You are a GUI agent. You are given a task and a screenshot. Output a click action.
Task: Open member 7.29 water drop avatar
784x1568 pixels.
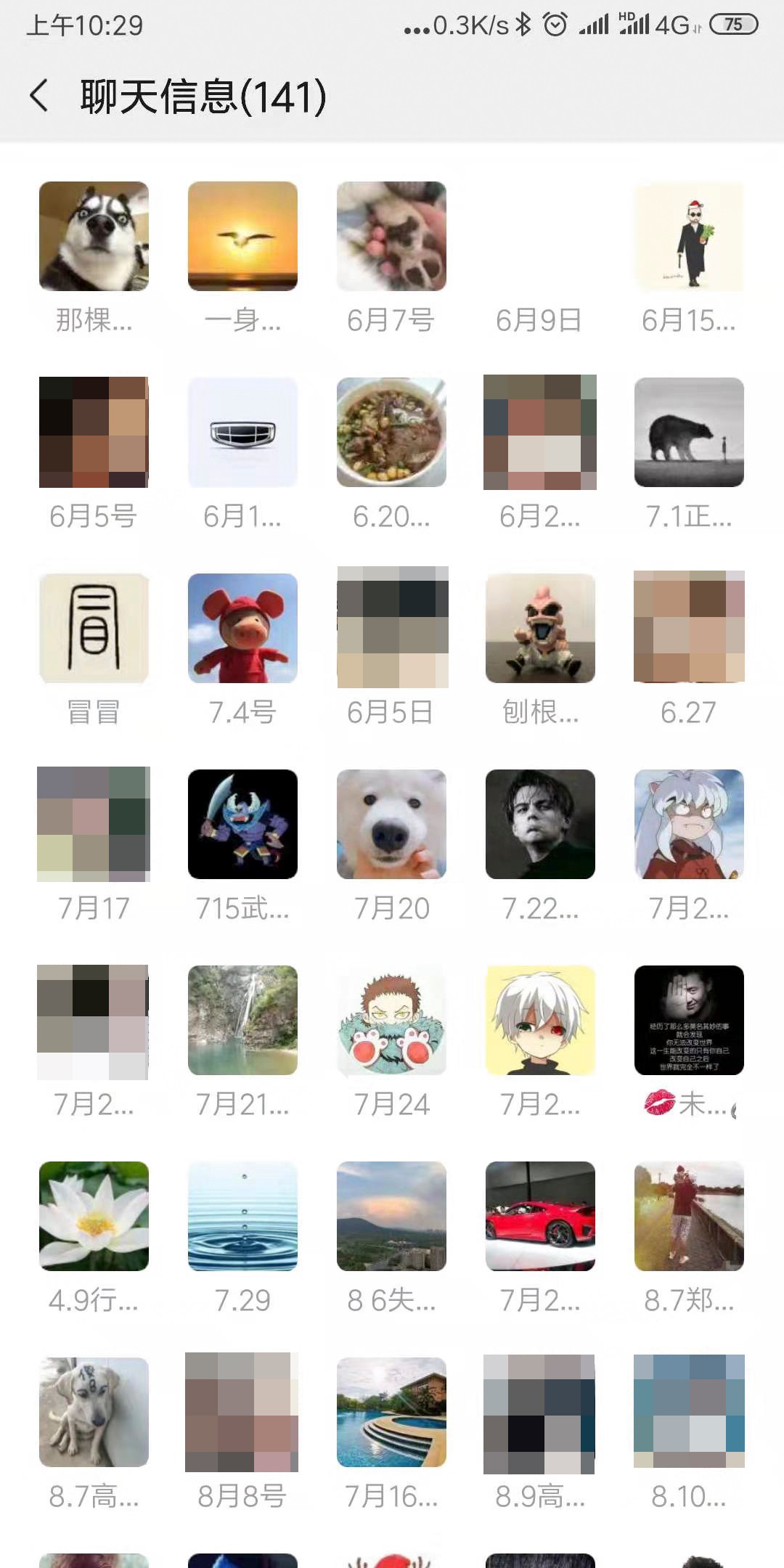(242, 1217)
